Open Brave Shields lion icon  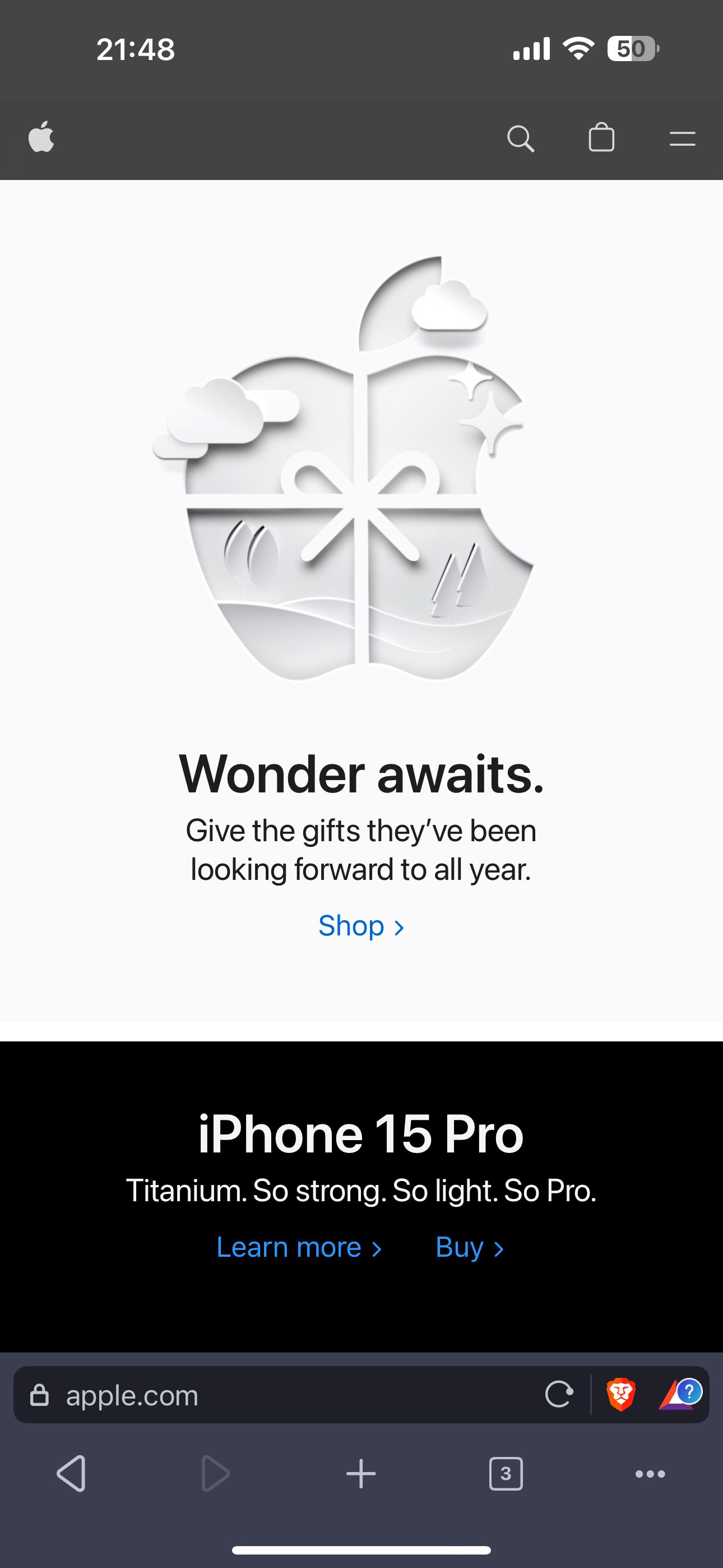(621, 1395)
